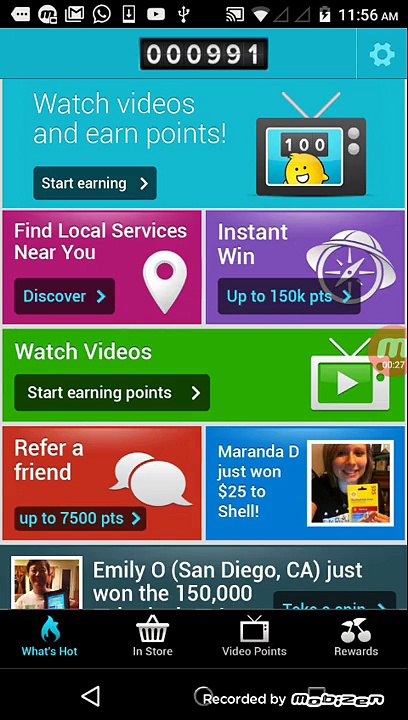408x720 pixels.
Task: Open Refer a friend up to 7500 pts
Action: [80, 519]
